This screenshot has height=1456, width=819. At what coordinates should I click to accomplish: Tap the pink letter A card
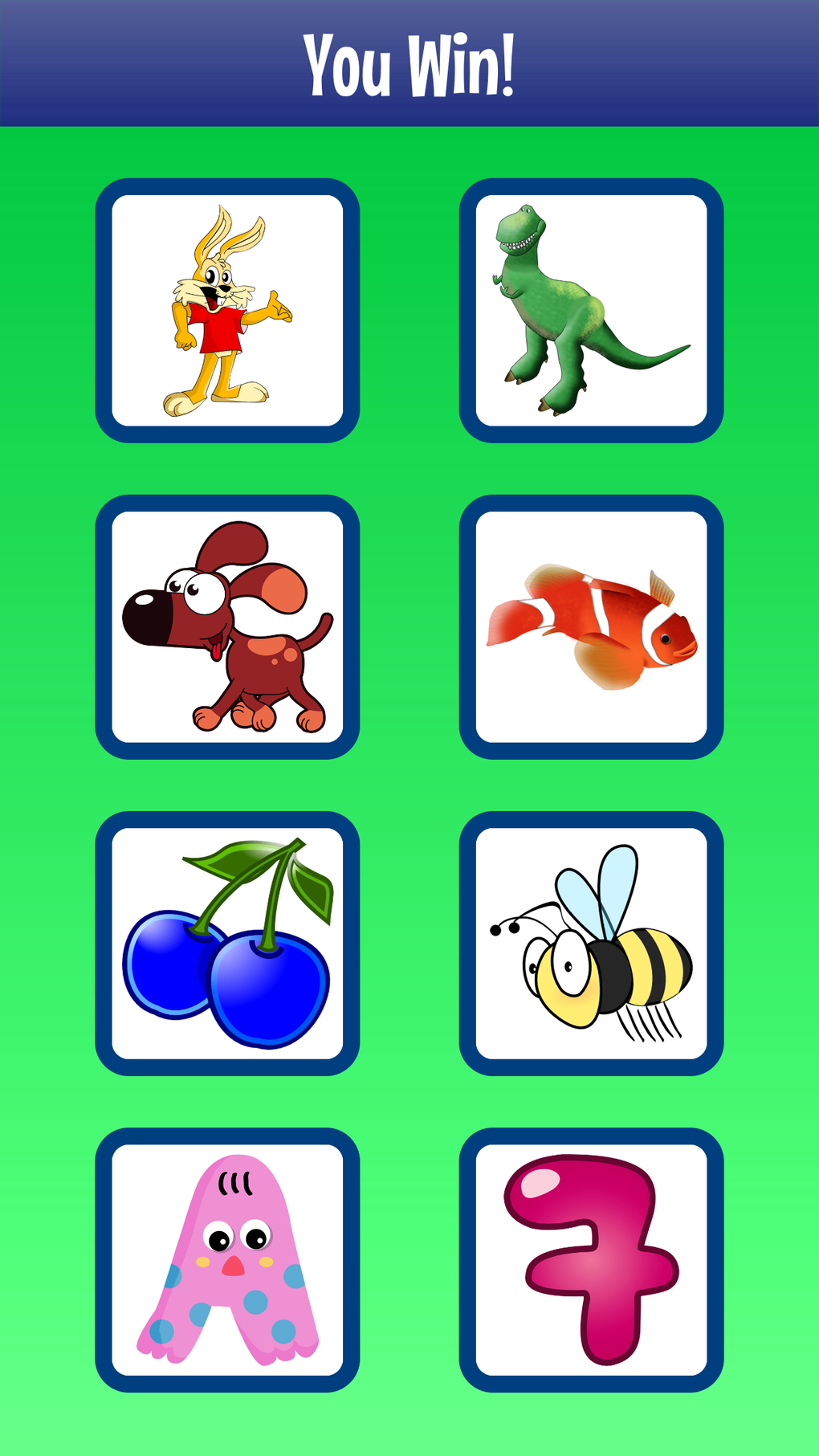click(x=227, y=1260)
